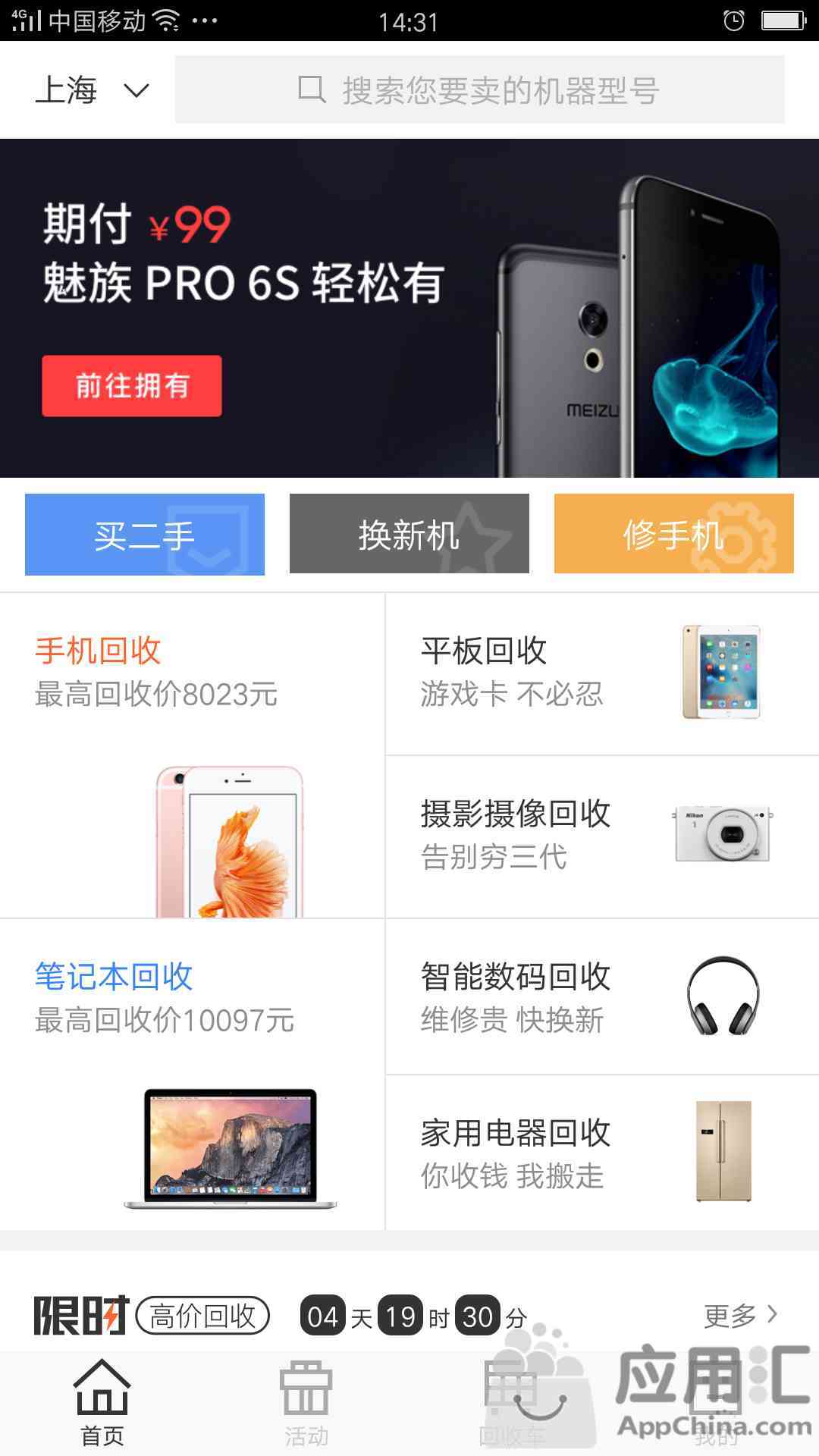The height and width of the screenshot is (1456, 819).
Task: Open 笔记本回收 category
Action: [192, 1073]
